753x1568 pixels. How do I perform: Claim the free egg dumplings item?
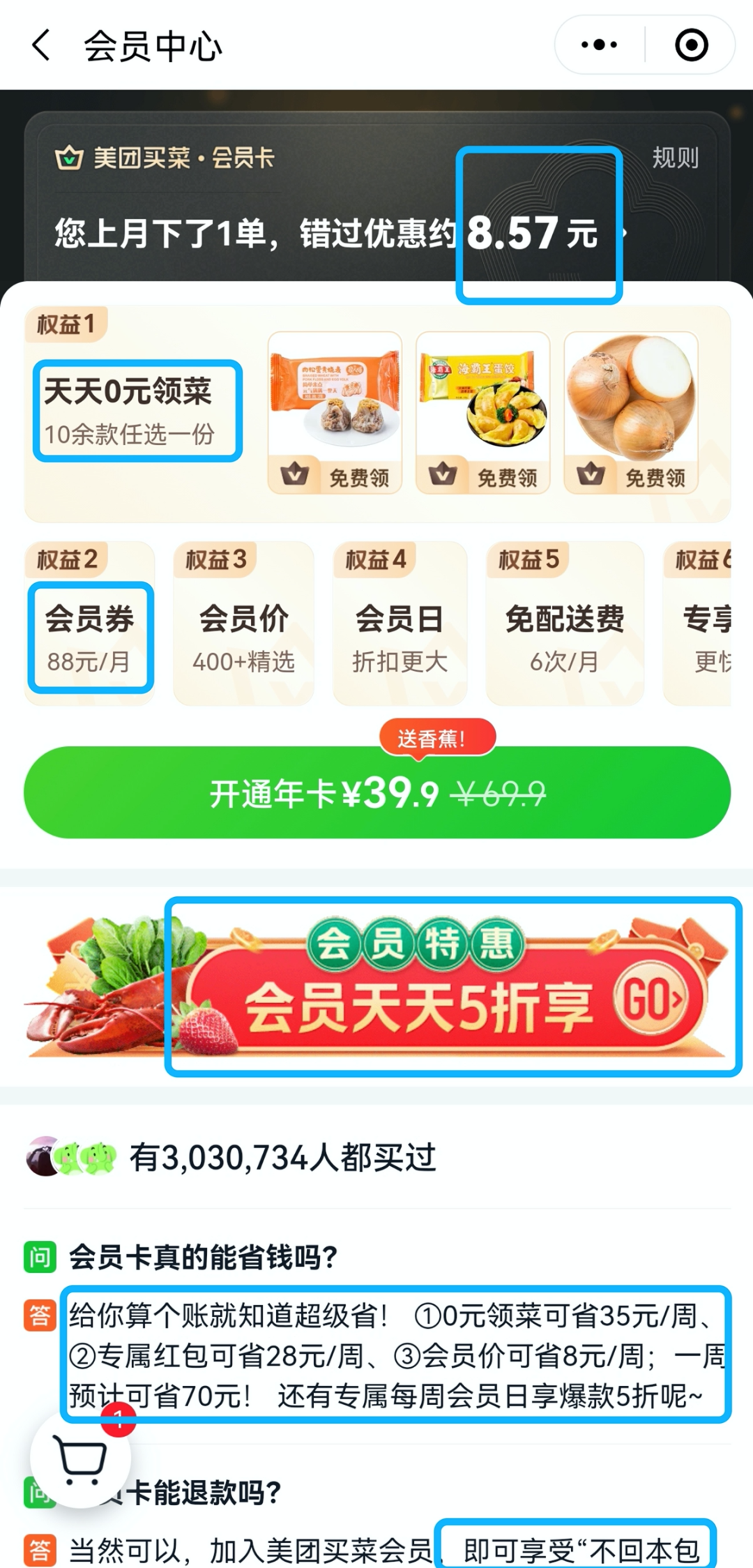(x=482, y=413)
